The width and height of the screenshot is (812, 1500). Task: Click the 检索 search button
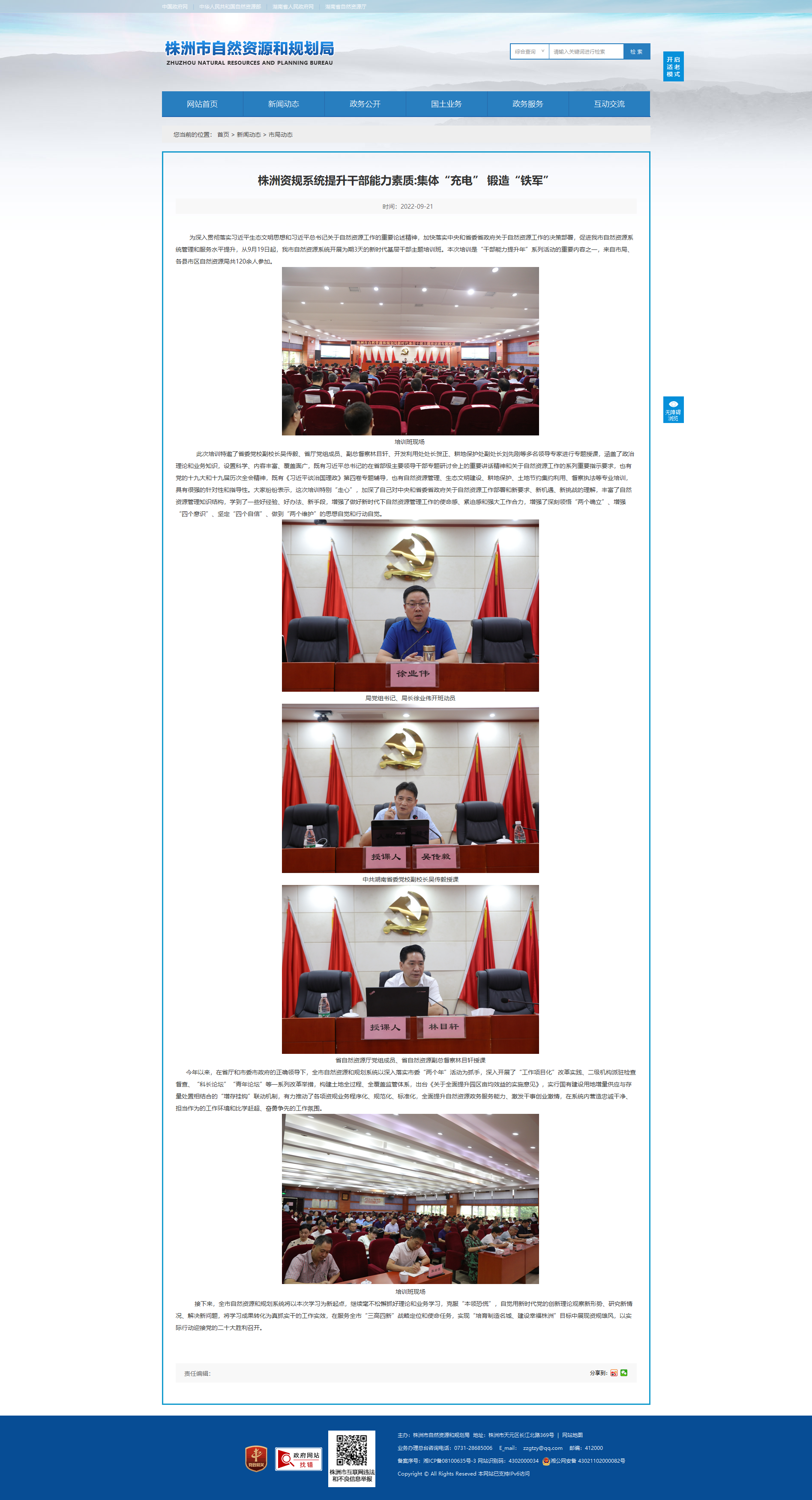(636, 52)
